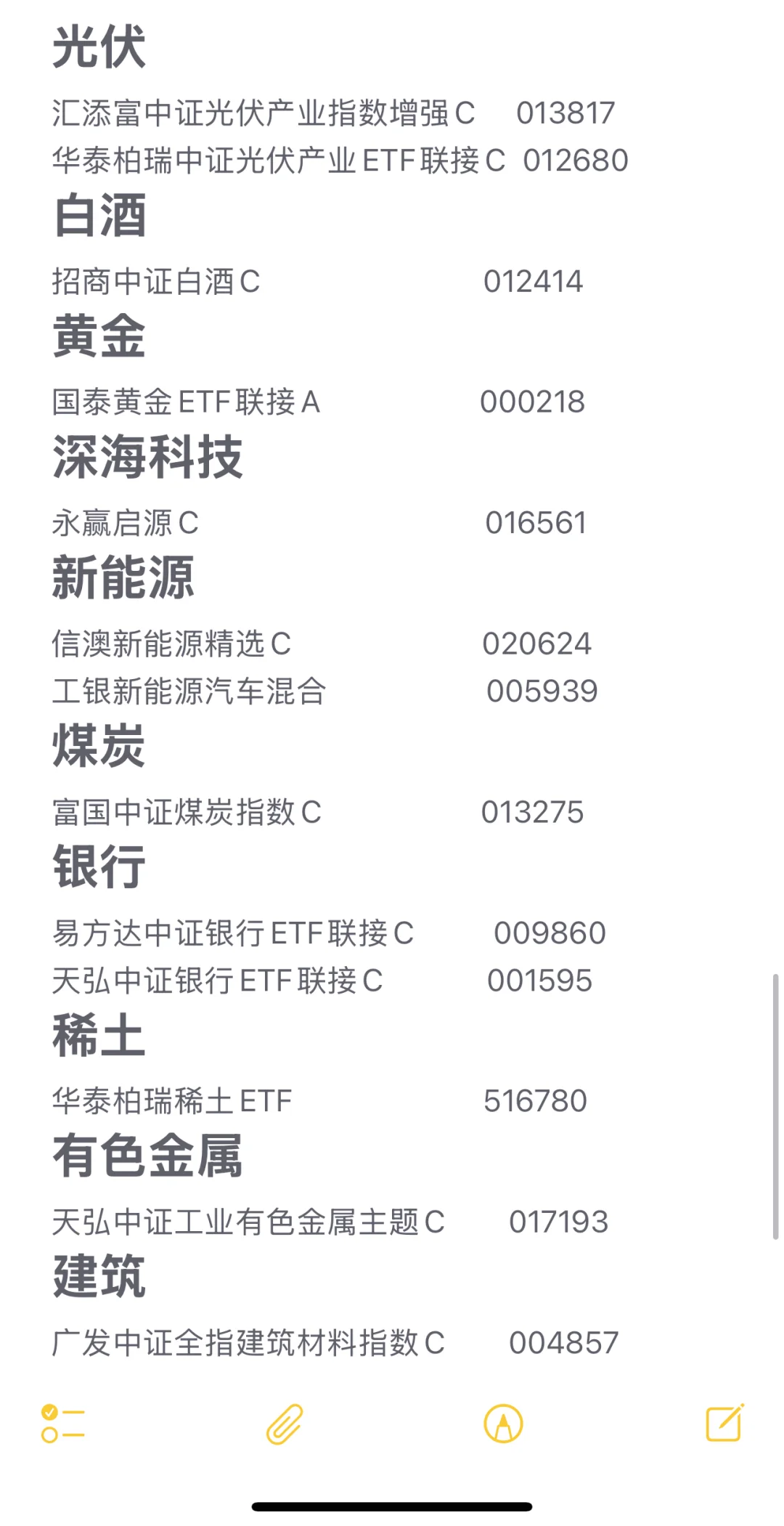Screen dimensions: 784x1526
Task: Tap the paperclip attachment icon
Action: tap(284, 1424)
